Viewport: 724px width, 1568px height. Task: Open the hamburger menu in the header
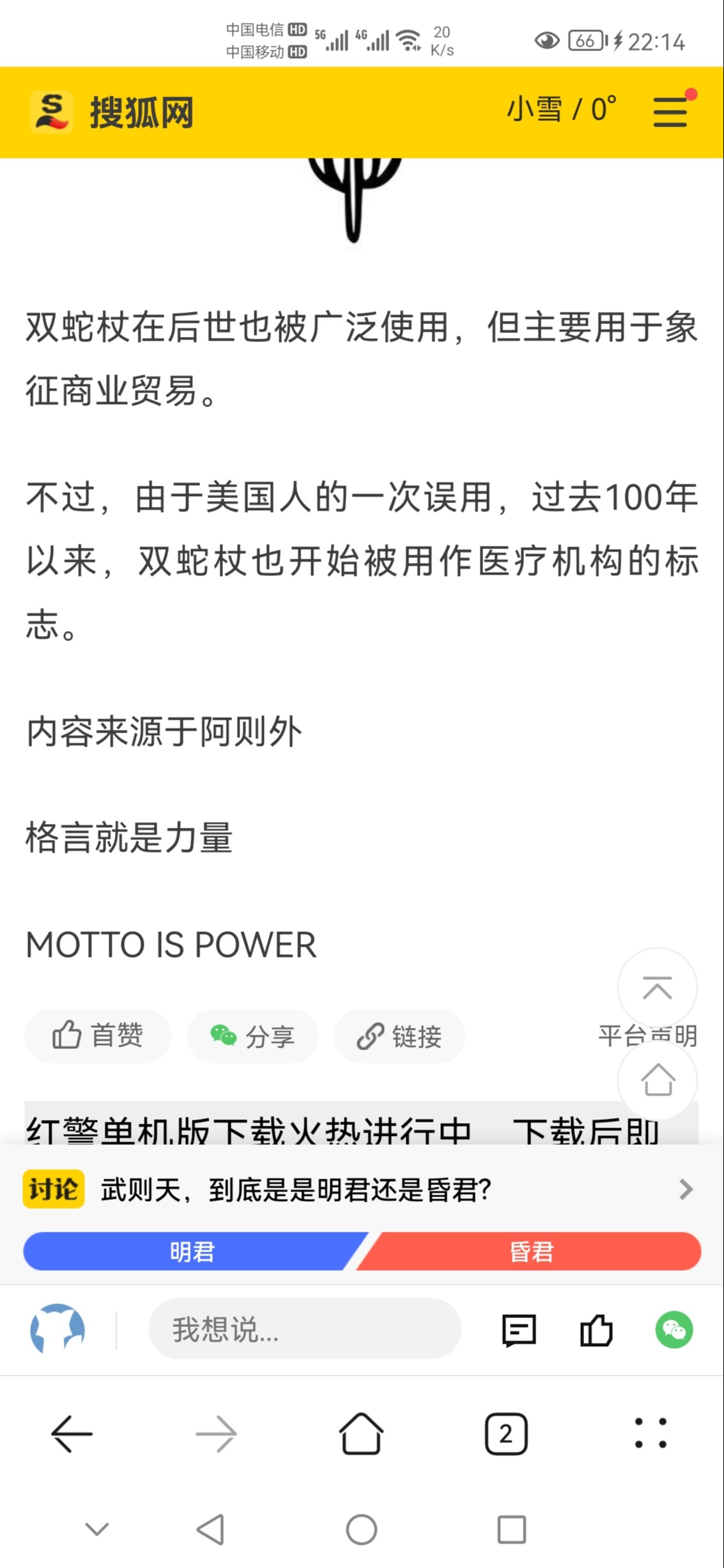pyautogui.click(x=670, y=112)
